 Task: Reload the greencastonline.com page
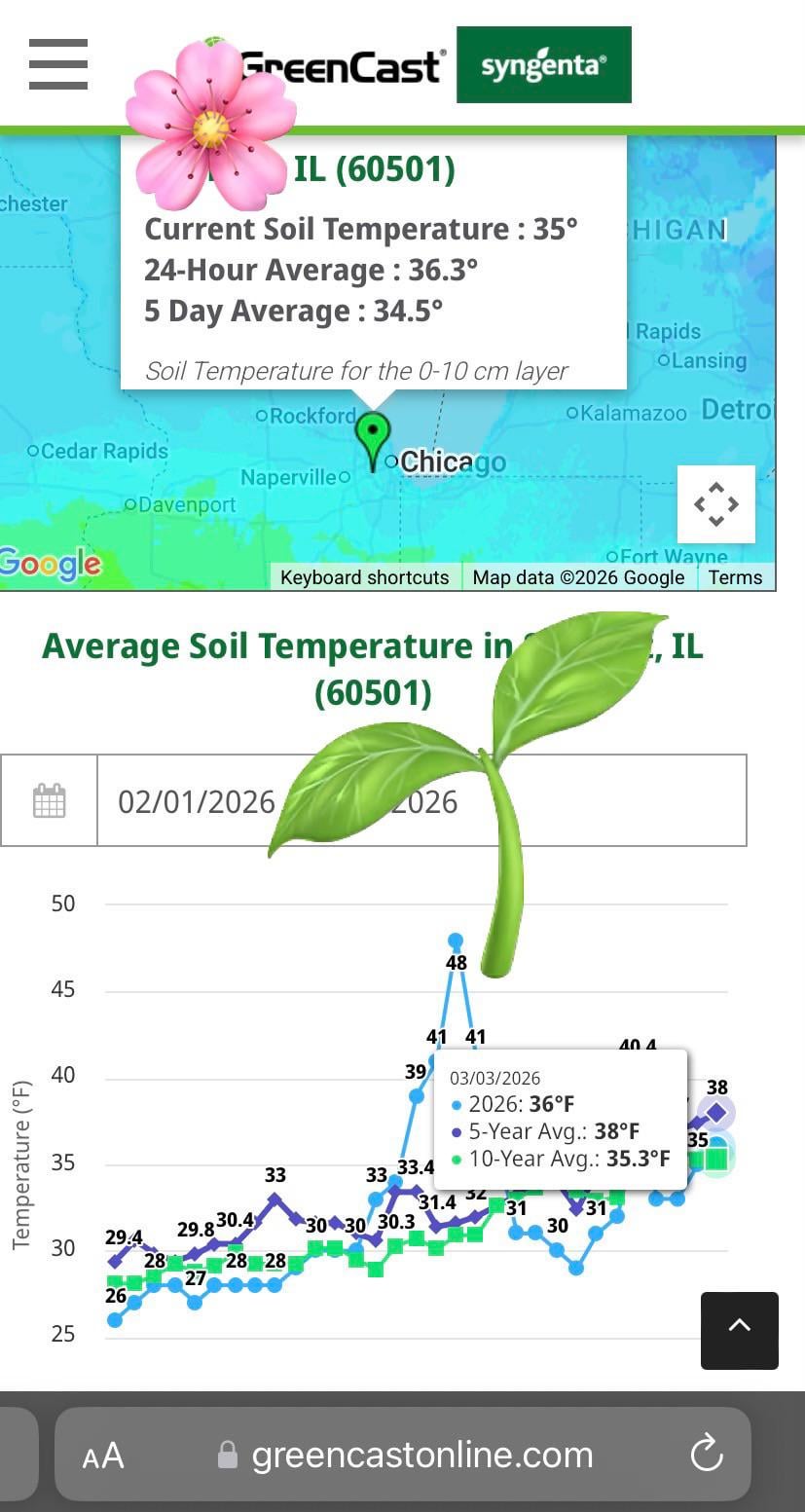(706, 1455)
